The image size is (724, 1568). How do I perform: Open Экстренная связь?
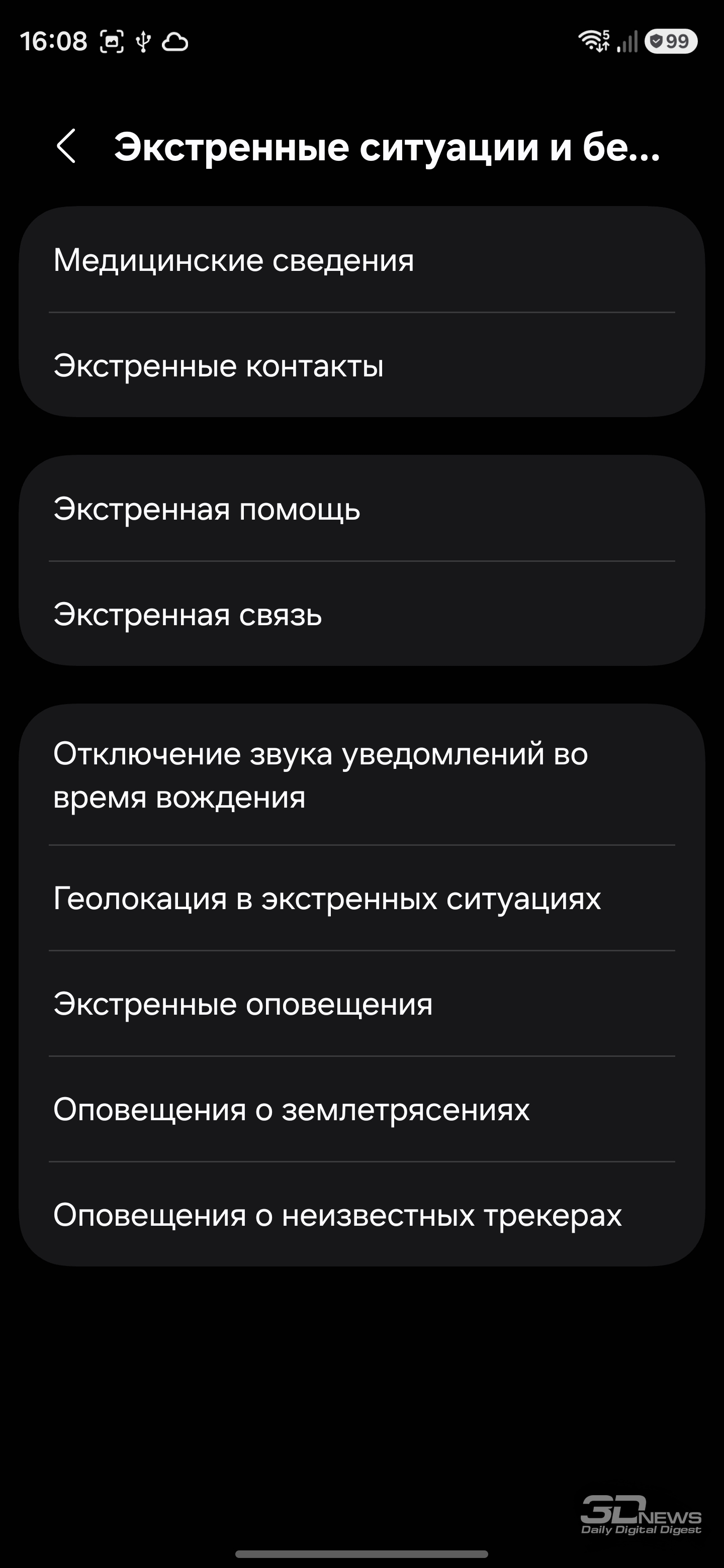coord(361,614)
